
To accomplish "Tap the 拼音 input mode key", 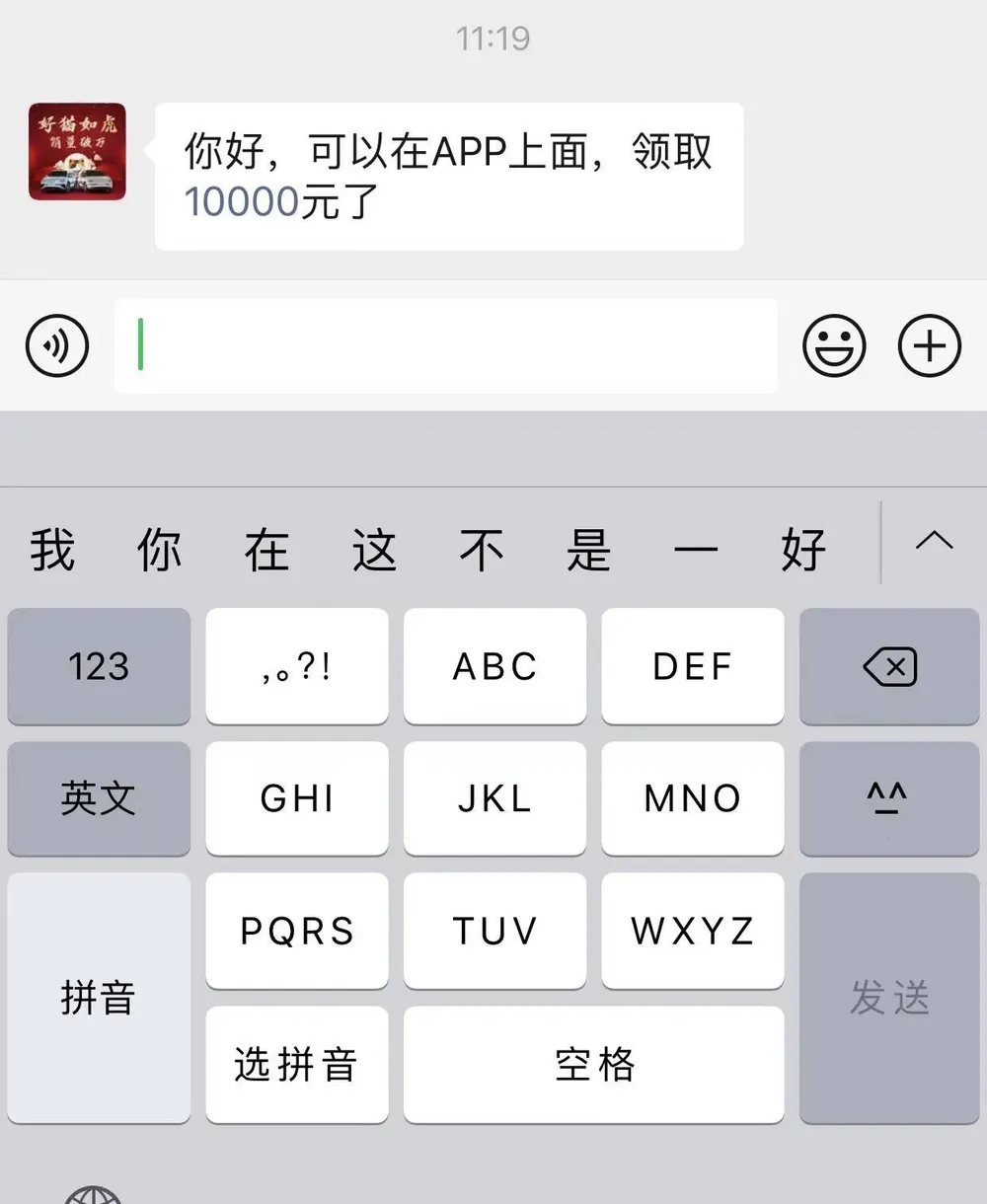I will (99, 997).
